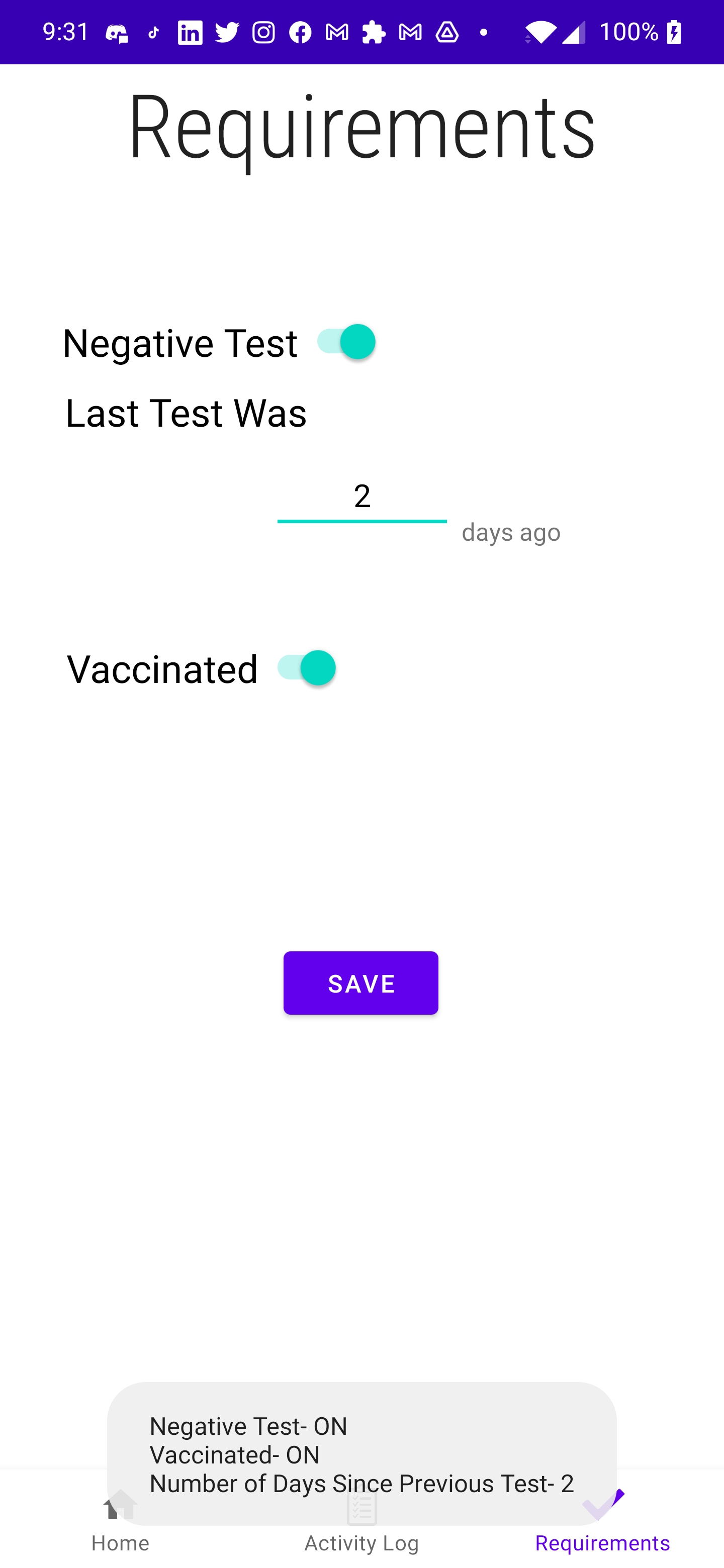This screenshot has width=724, height=1568.
Task: Select the Requirements tab
Action: click(x=603, y=1520)
